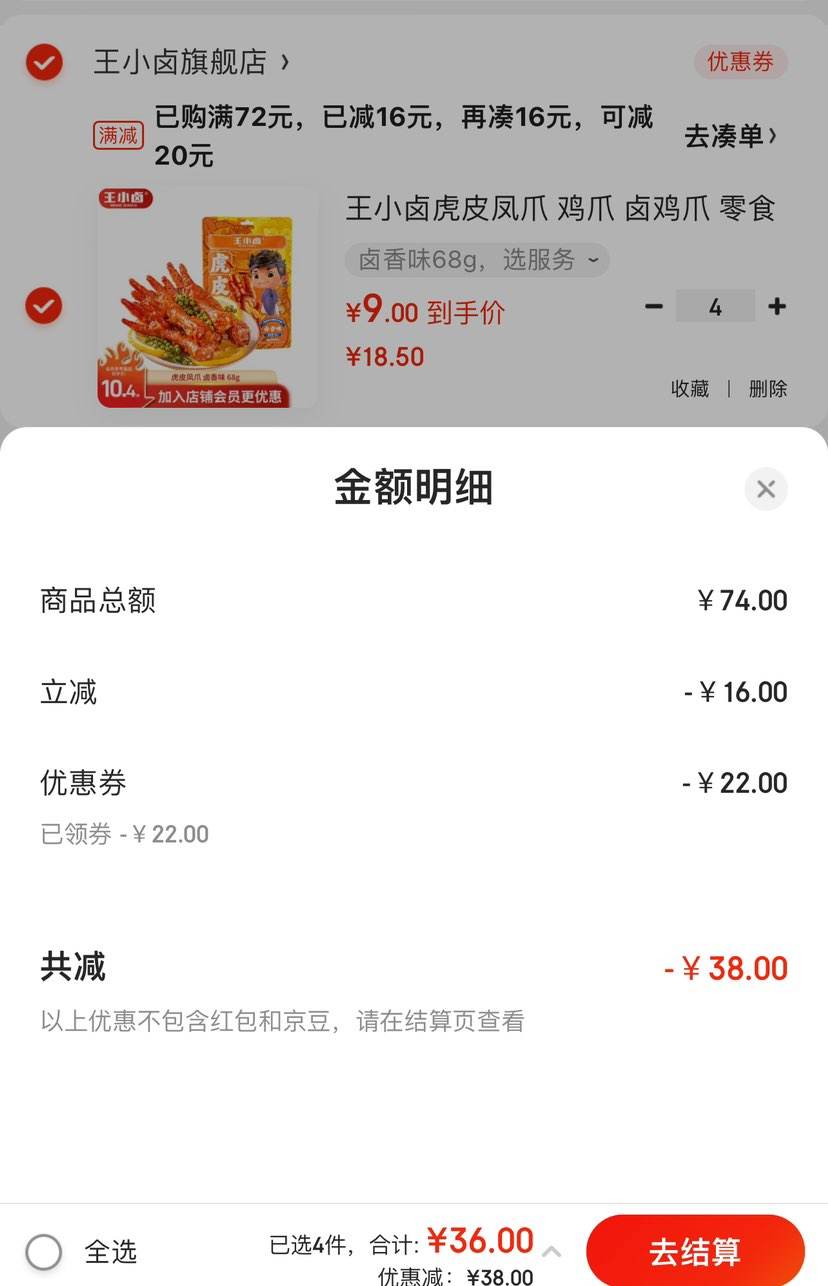Click the 已领券 -¥22.00 coupon entry
Screen dimensions: 828x1286
coord(124,832)
